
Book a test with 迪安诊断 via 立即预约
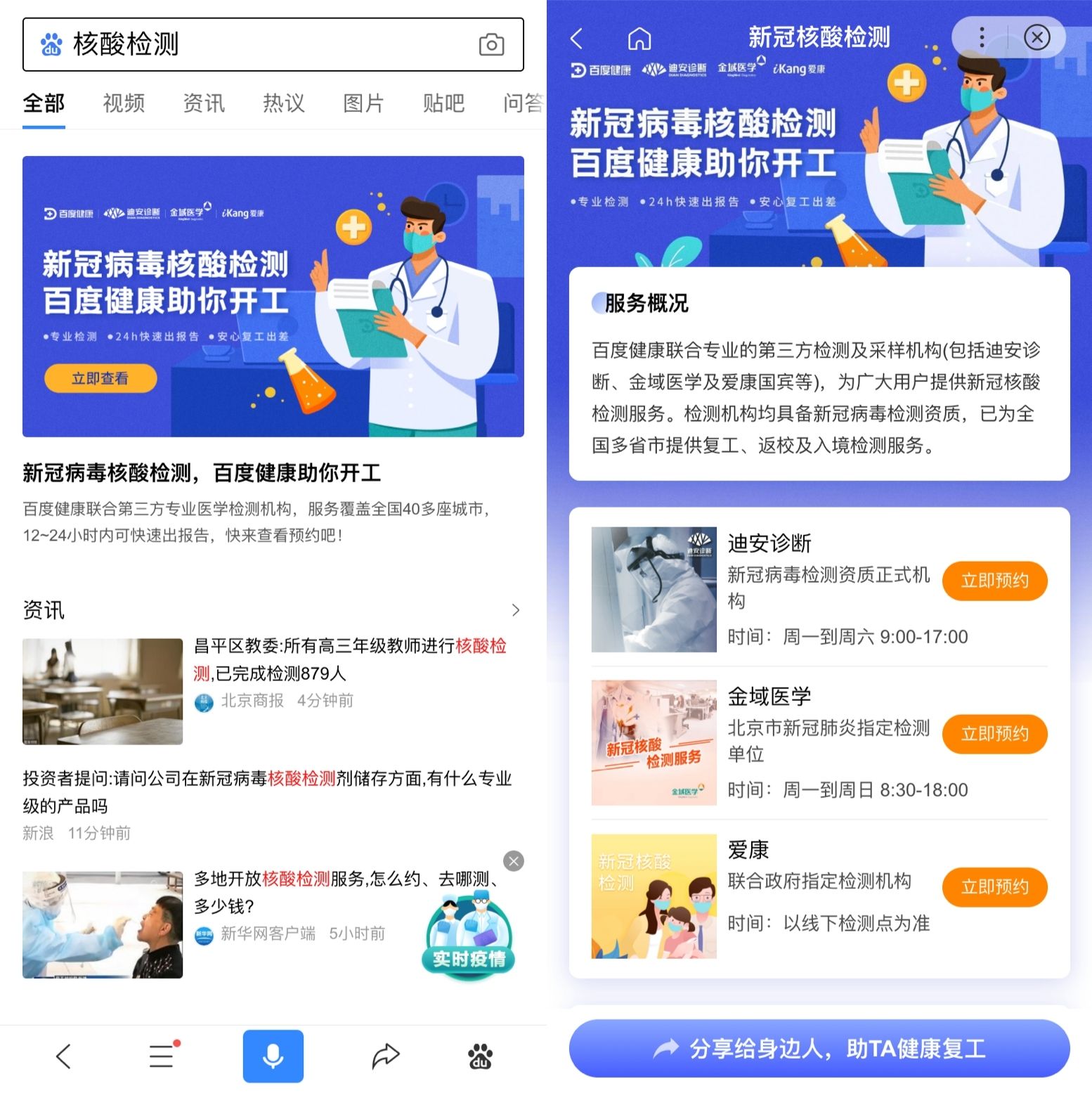(x=994, y=581)
